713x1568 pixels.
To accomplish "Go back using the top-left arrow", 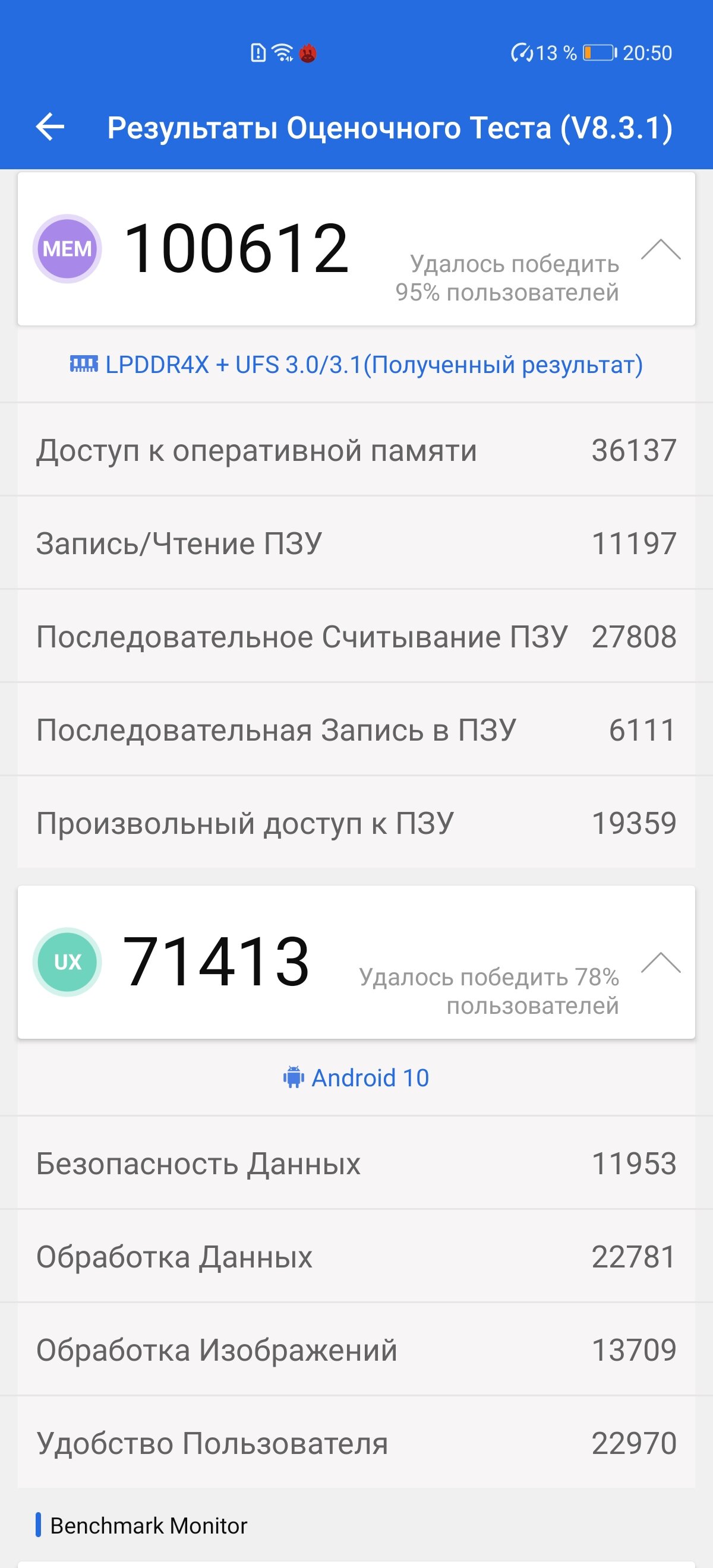I will (50, 127).
